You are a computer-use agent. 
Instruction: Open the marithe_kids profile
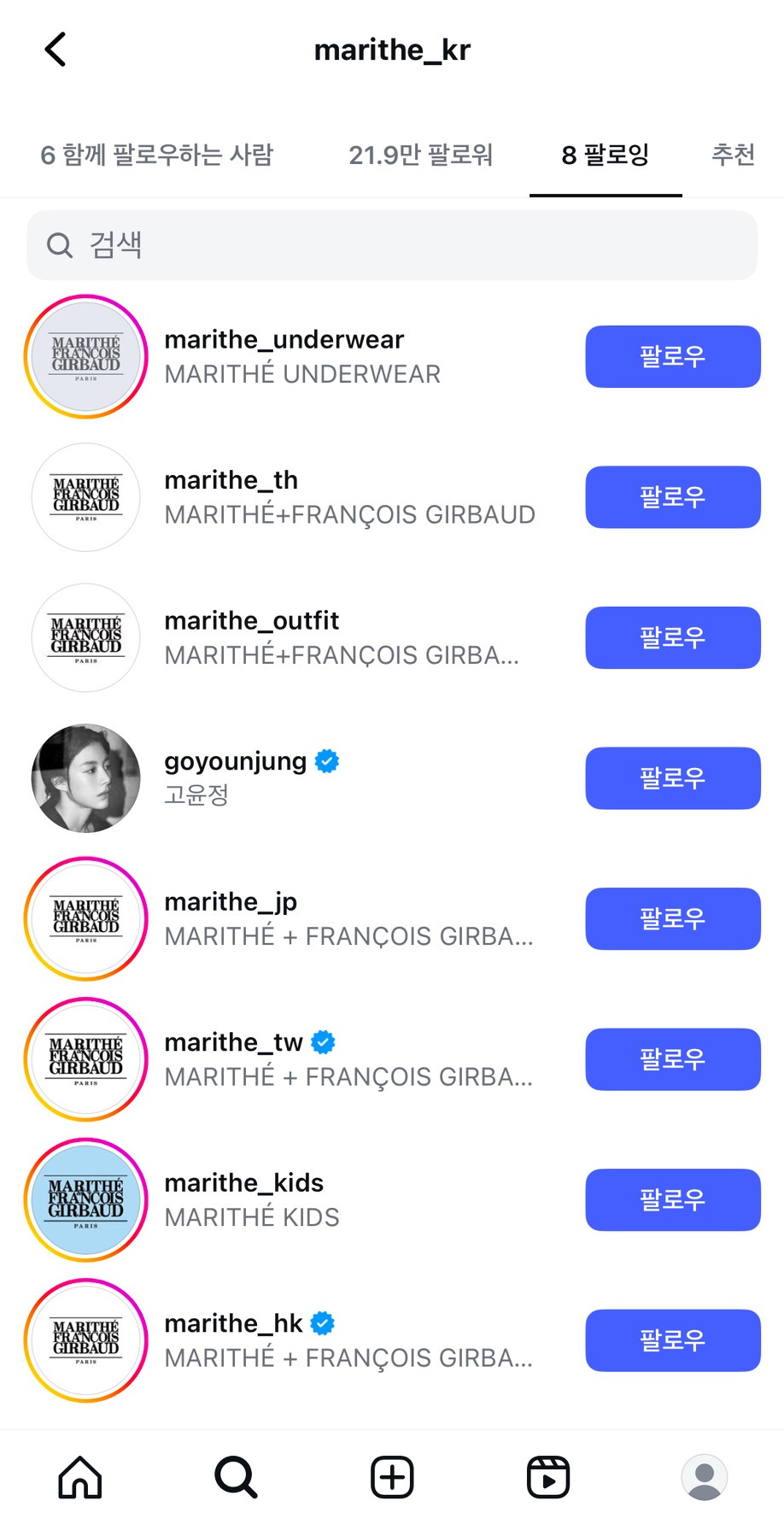(244, 1183)
